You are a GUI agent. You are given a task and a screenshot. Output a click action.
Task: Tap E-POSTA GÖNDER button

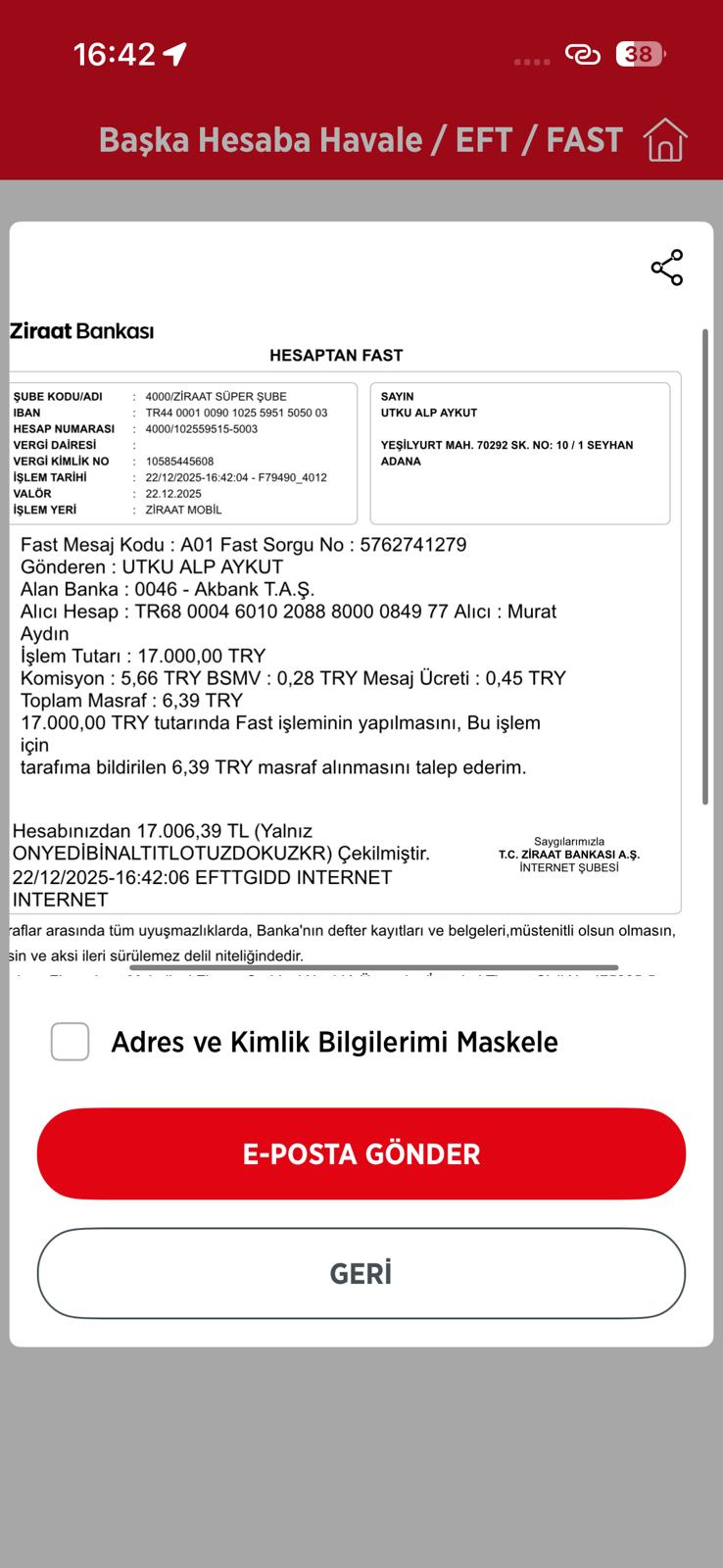pos(361,1153)
